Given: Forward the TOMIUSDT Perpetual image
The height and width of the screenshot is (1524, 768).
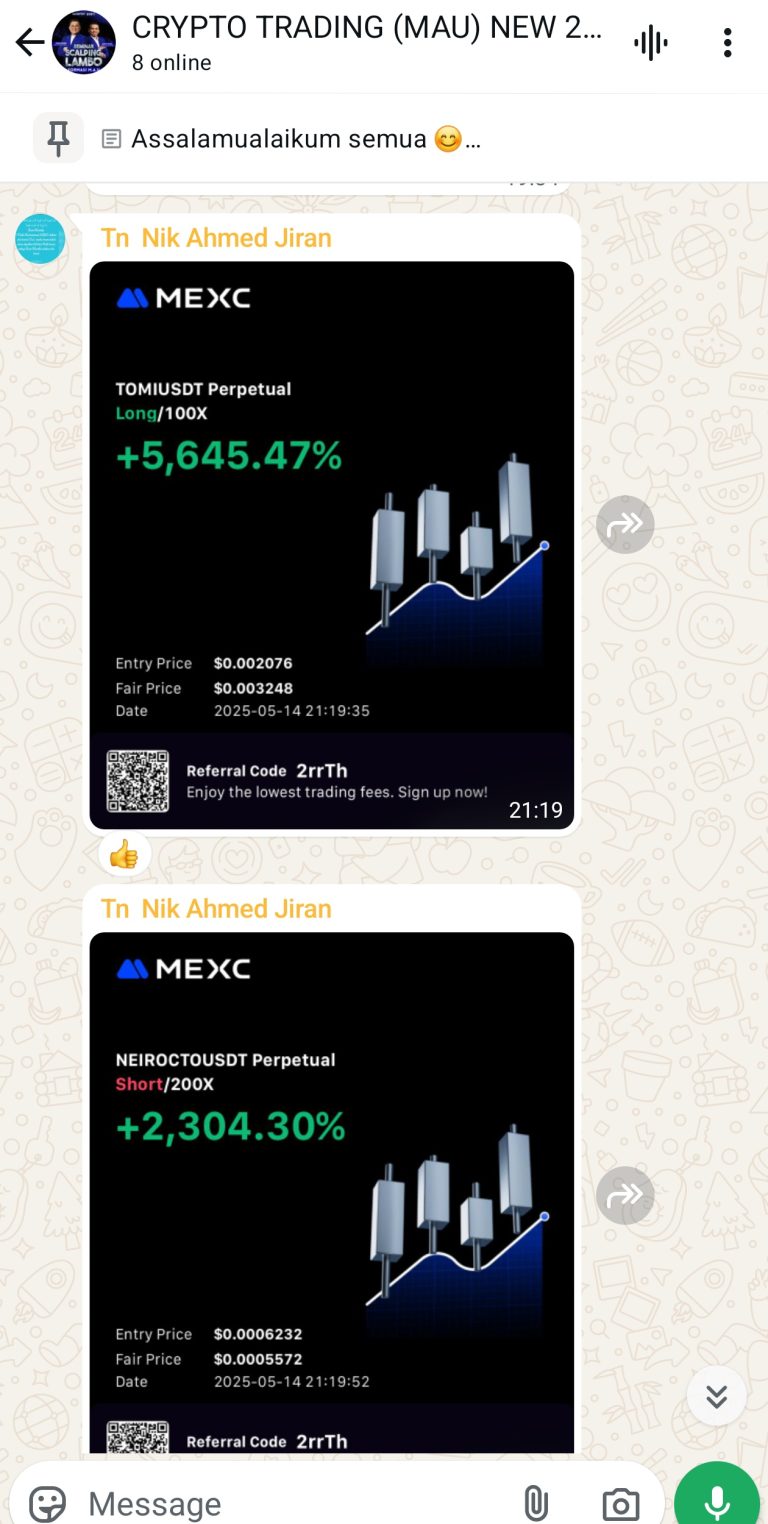Looking at the screenshot, I should point(625,525).
